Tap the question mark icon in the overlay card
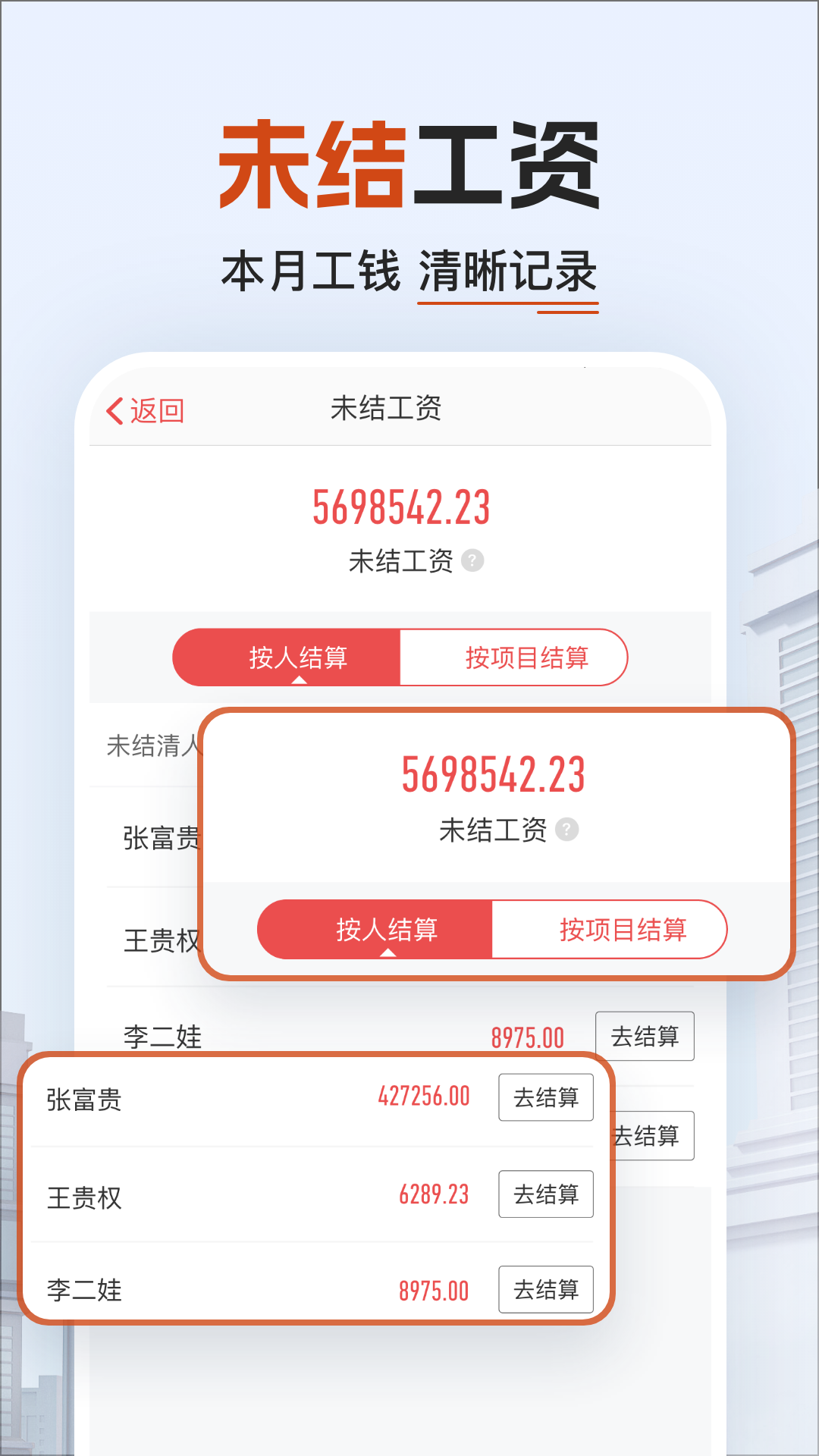The image size is (819, 1456). click(x=566, y=830)
